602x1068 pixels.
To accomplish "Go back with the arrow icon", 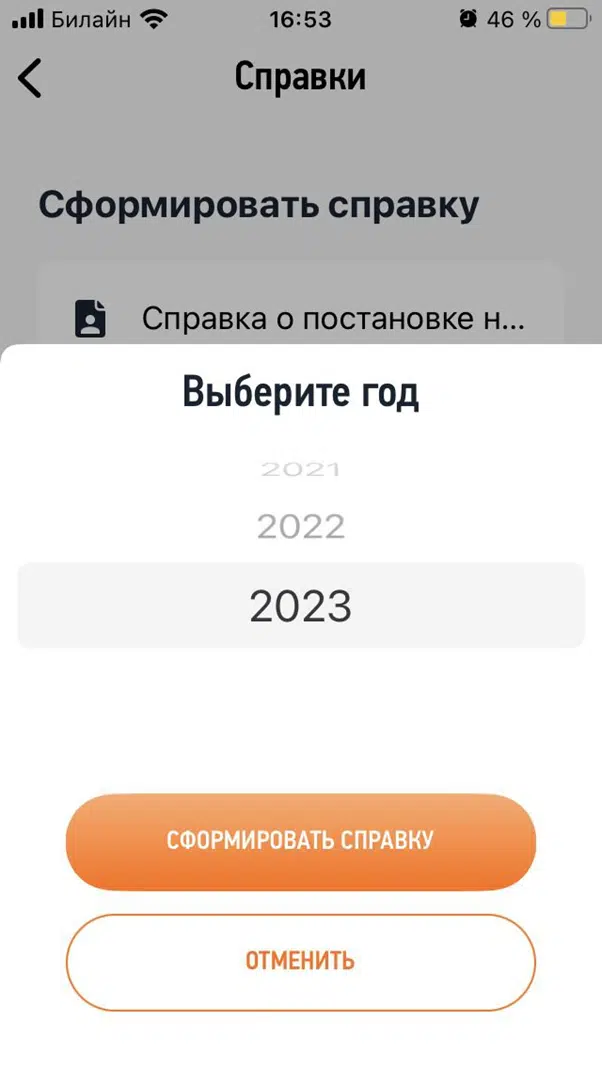I will 29,78.
